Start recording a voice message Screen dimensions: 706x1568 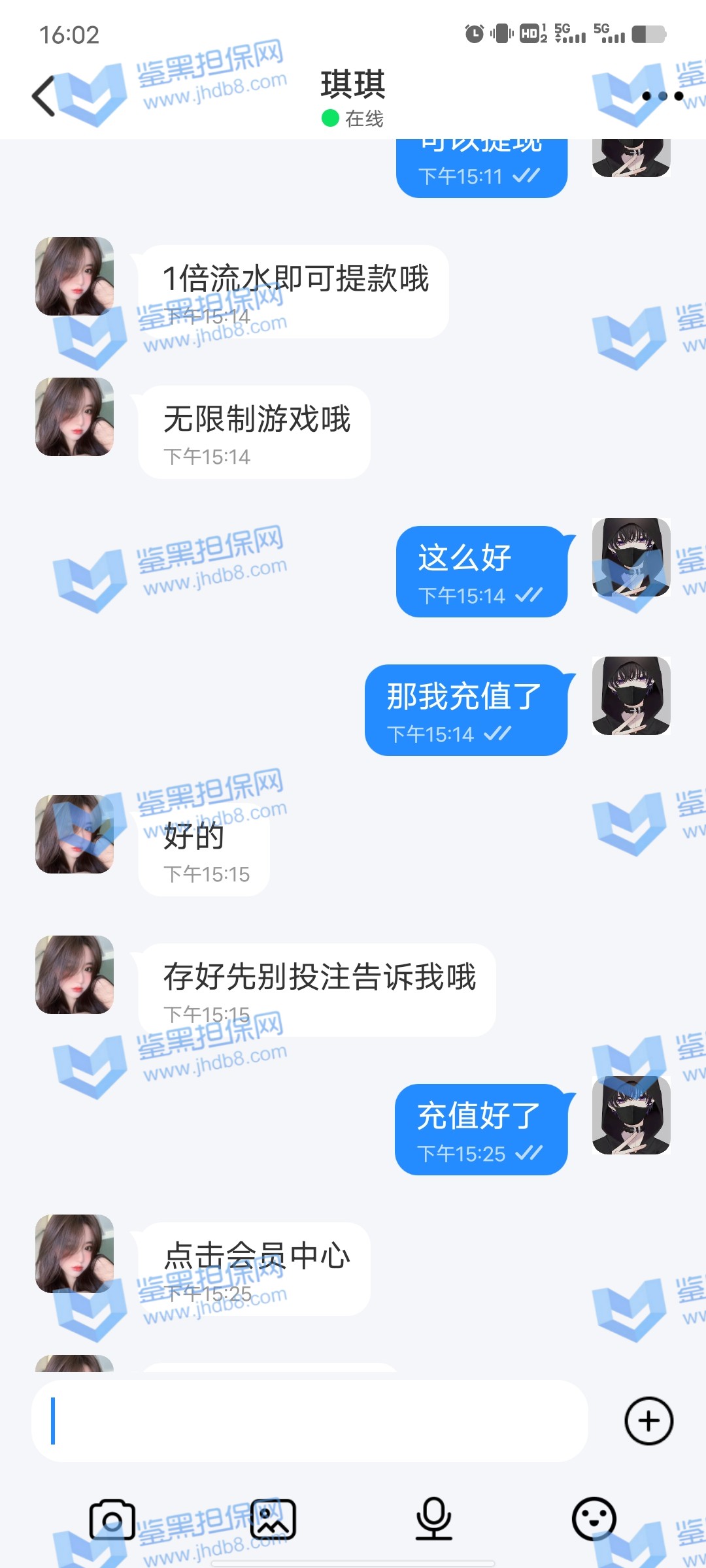(x=433, y=1520)
